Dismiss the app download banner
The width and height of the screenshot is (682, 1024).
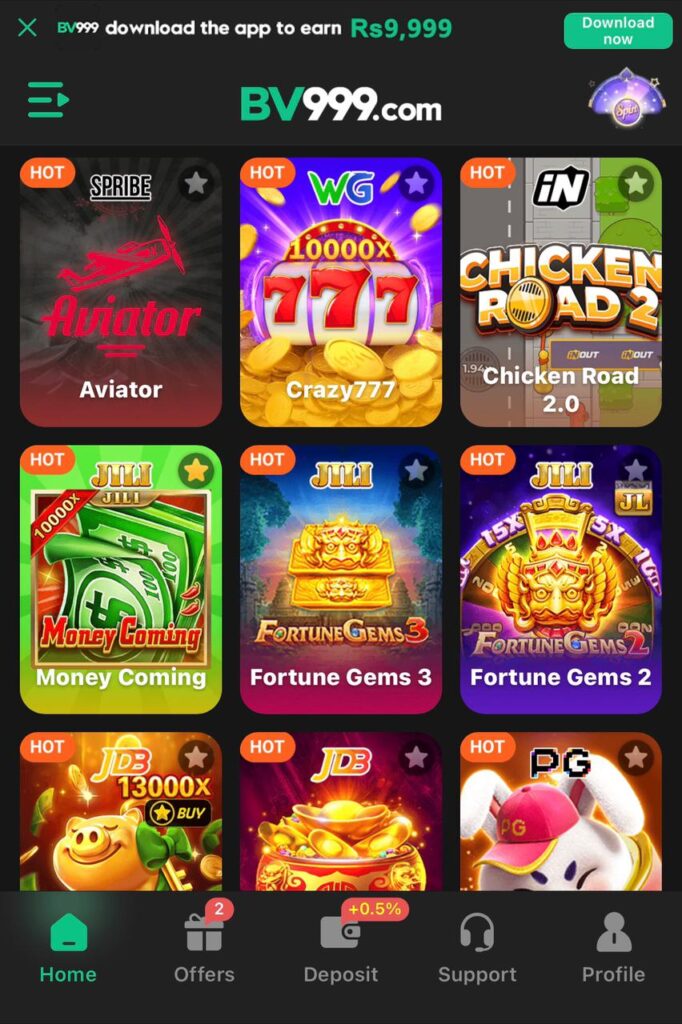click(27, 28)
